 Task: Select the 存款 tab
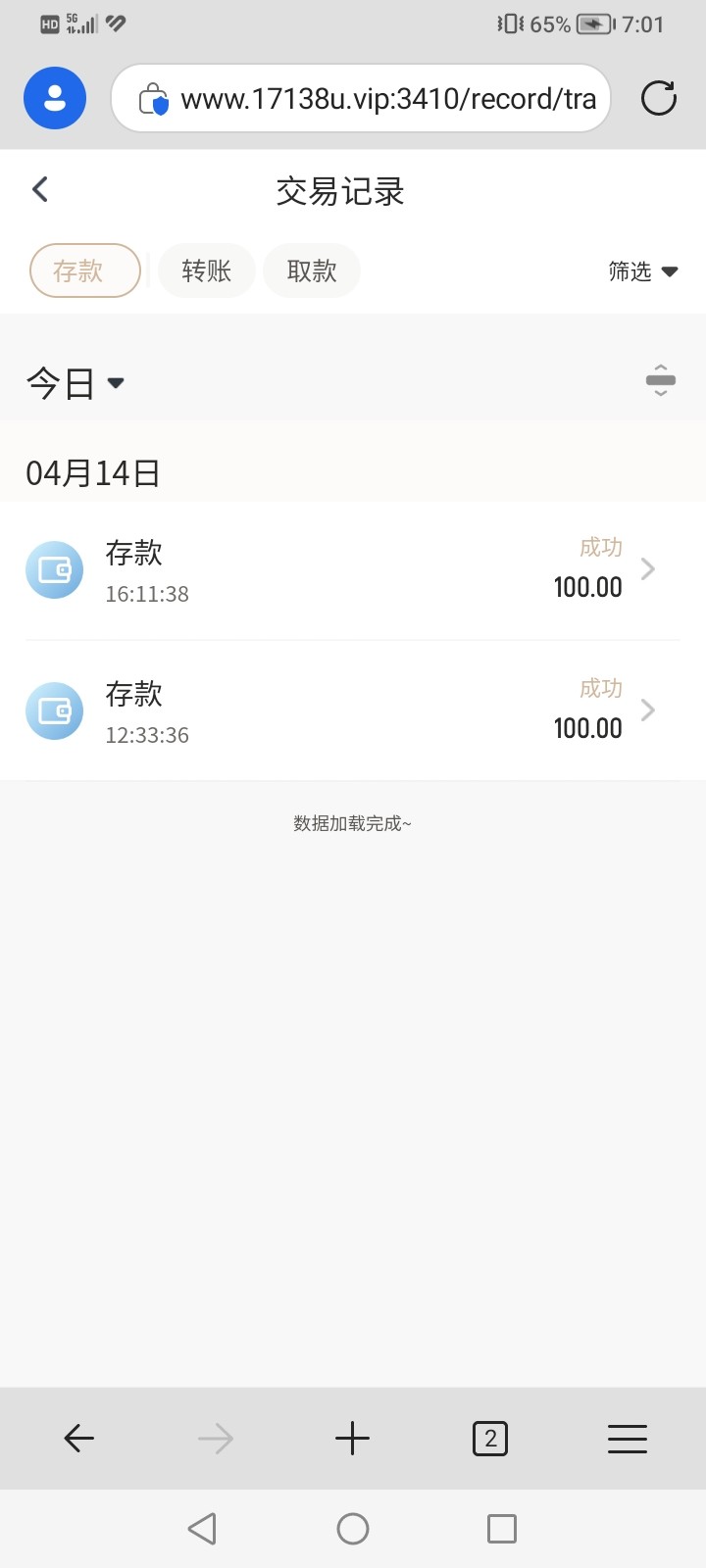pos(85,270)
